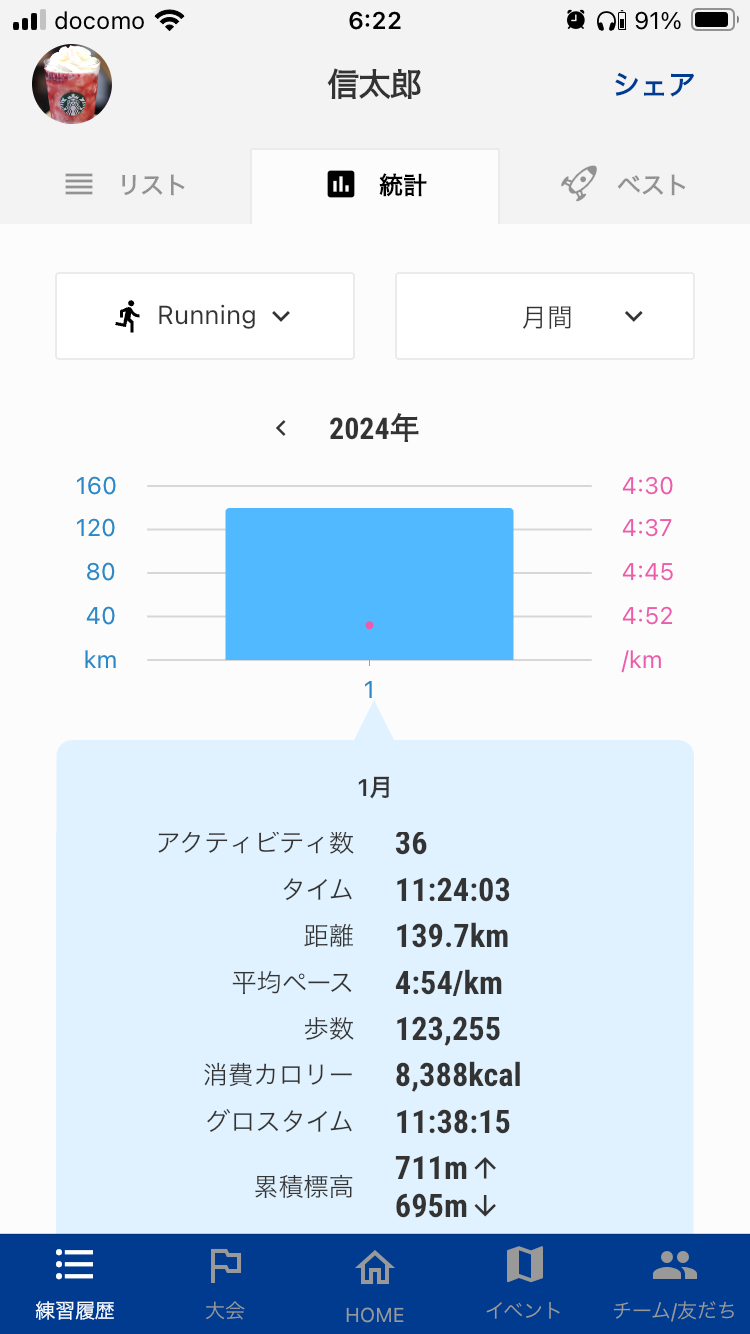This screenshot has width=750, height=1334.
Task: Switch to the 大会 navigation tab
Action: [225, 1284]
